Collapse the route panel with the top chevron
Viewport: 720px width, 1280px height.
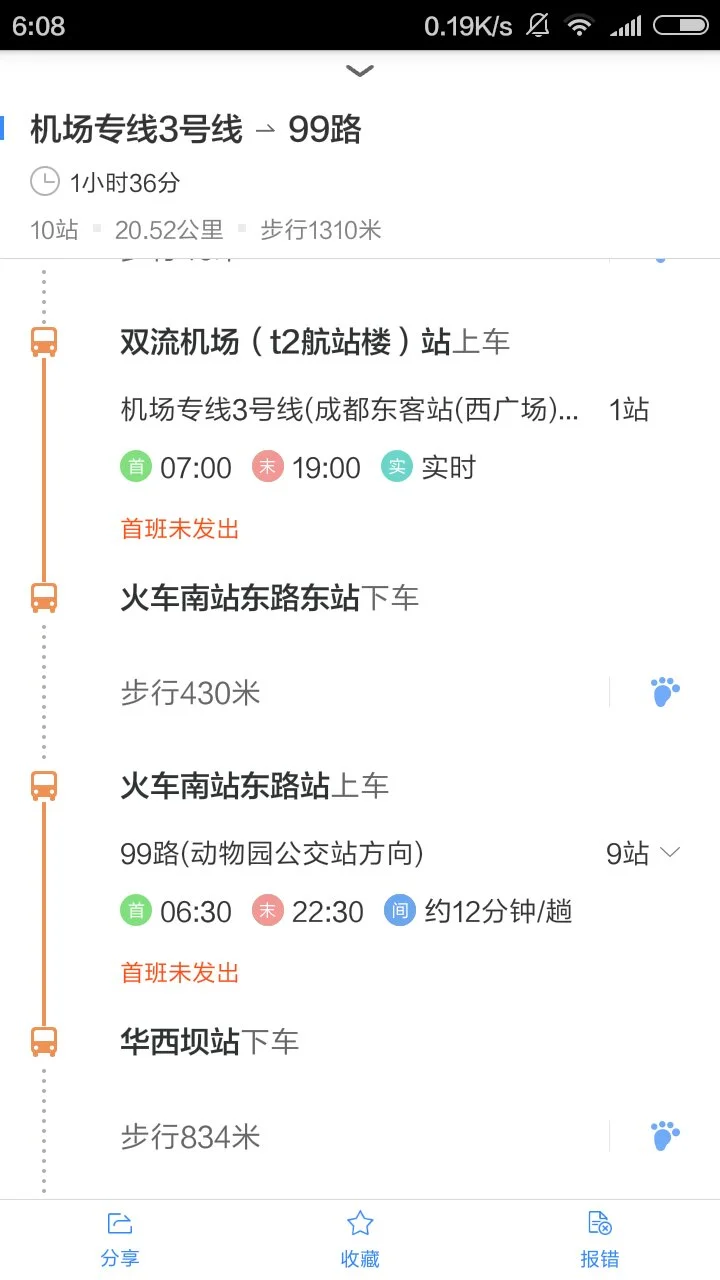pos(359,71)
